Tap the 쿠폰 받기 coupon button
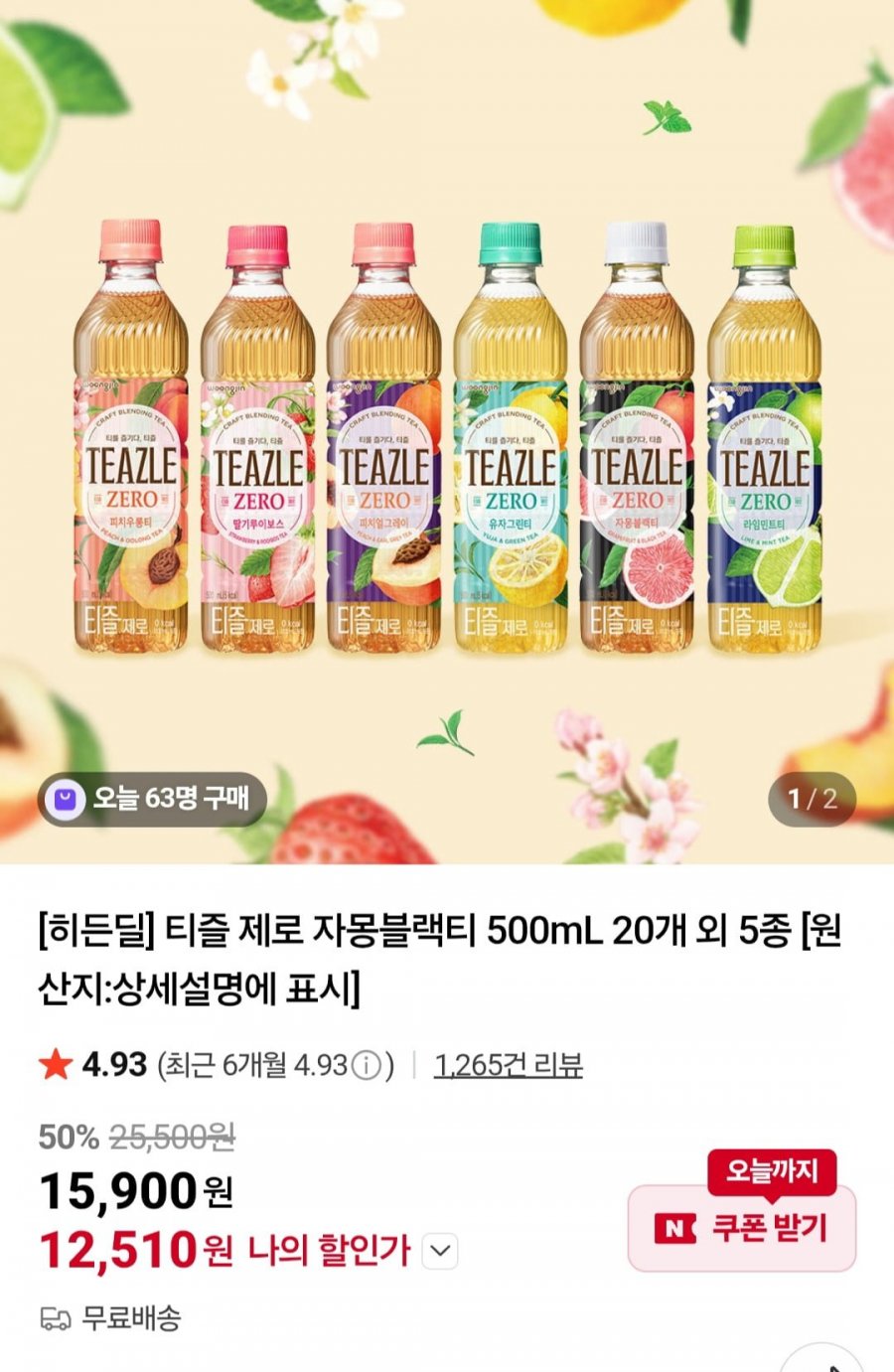Screen dimensions: 894x1372 [741, 1229]
